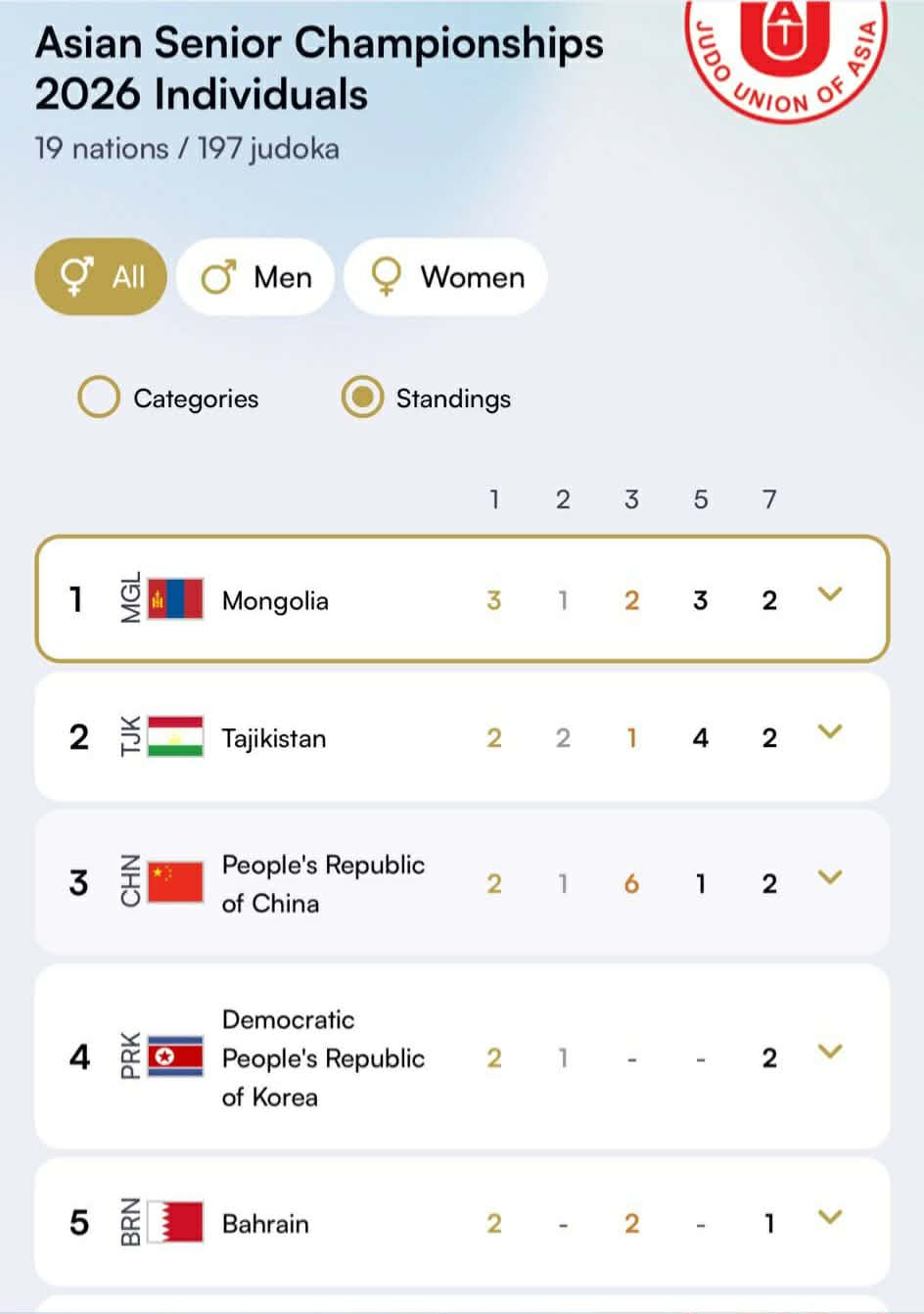Choose the Standings radio option
This screenshot has width=924, height=1314.
(x=362, y=398)
